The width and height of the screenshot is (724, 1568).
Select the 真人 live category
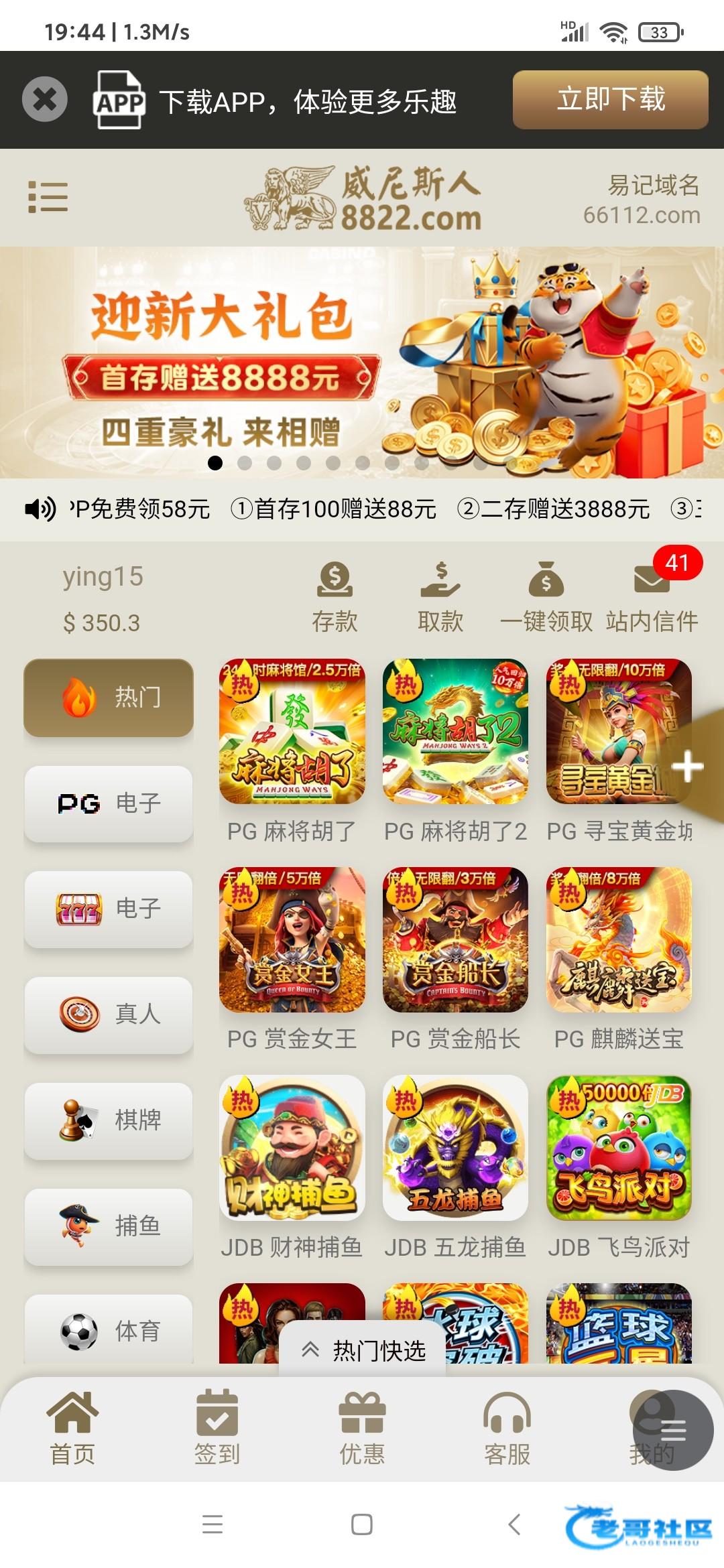pos(109,1014)
